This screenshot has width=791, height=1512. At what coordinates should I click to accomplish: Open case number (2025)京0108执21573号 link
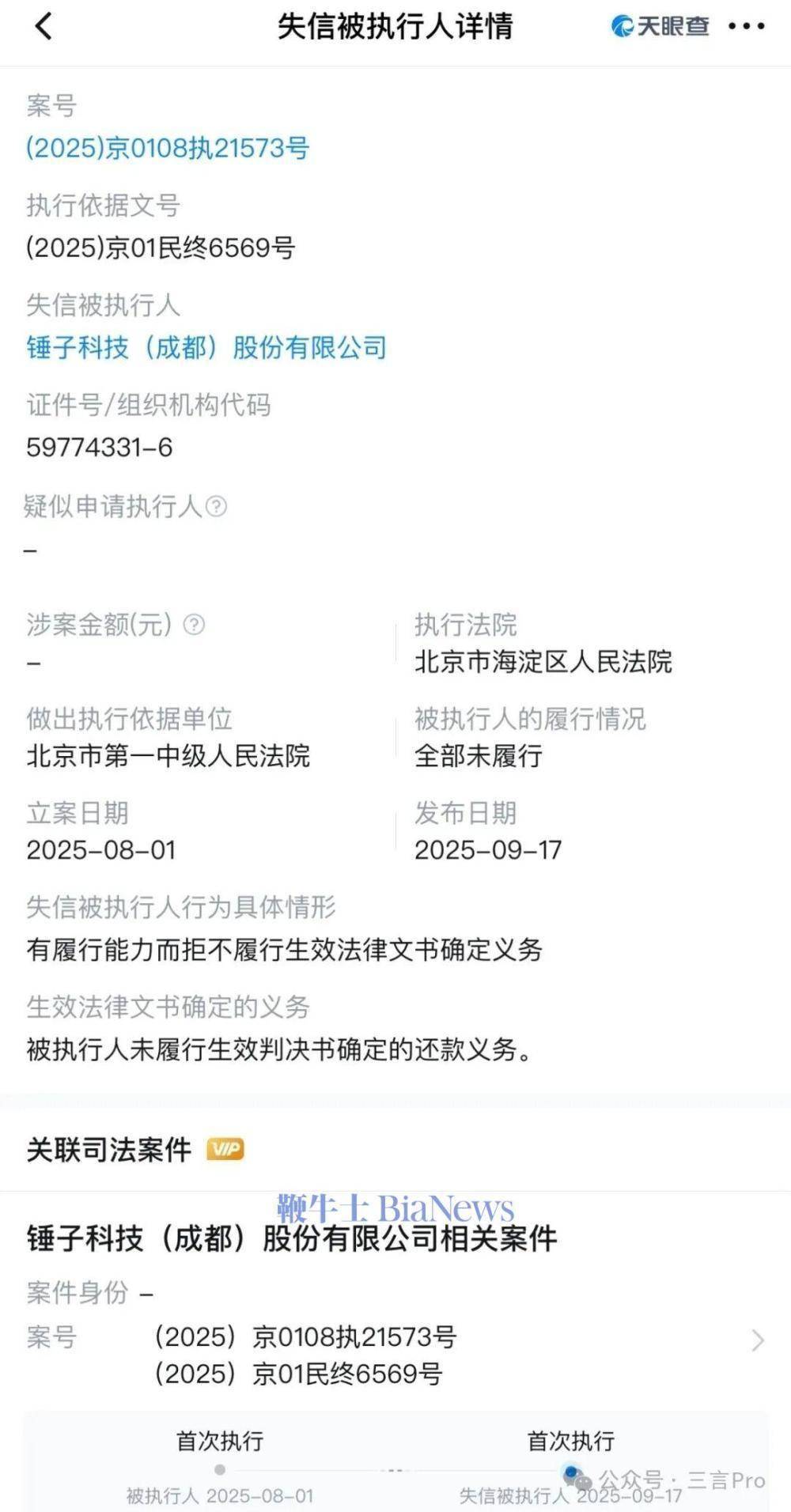coord(167,148)
